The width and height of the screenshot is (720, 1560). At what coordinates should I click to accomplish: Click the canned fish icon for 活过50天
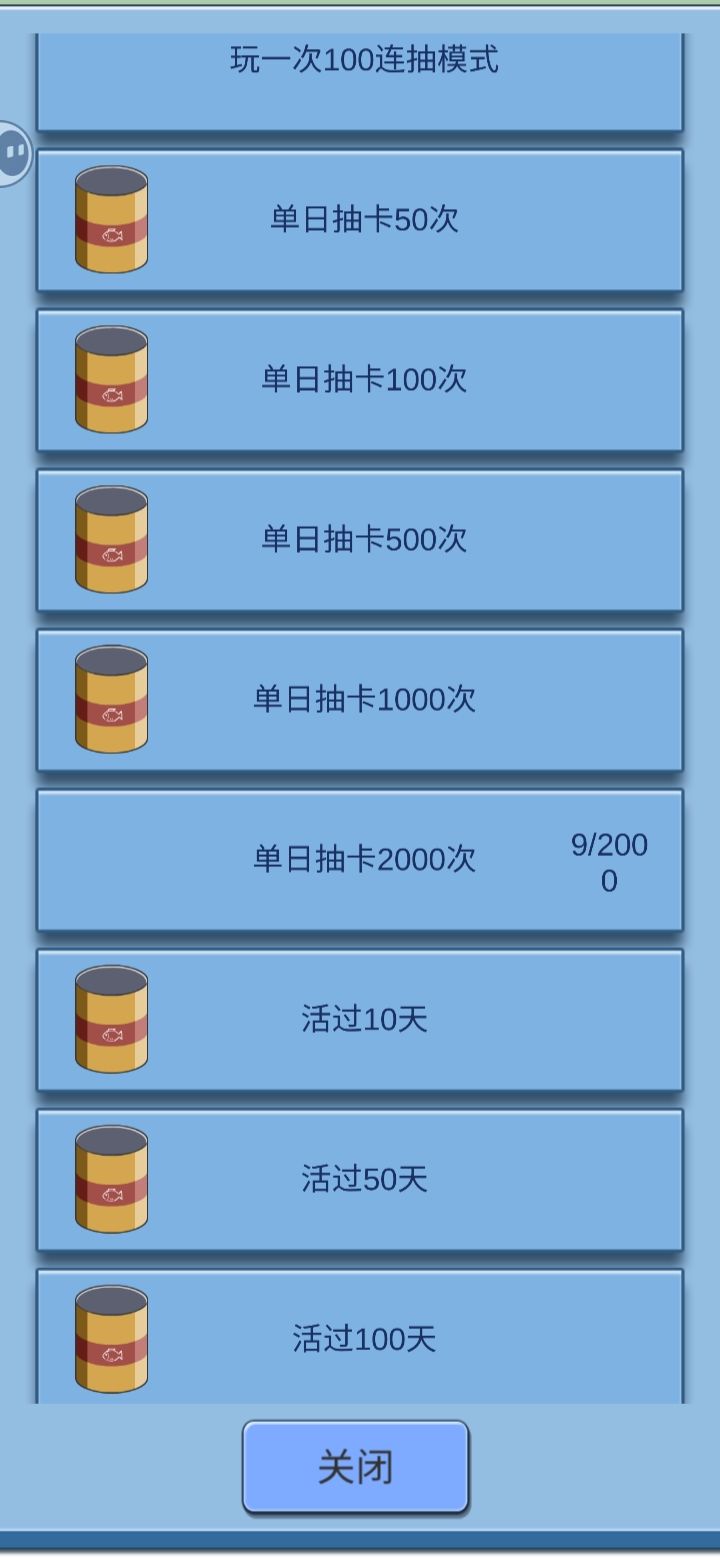click(x=110, y=1177)
